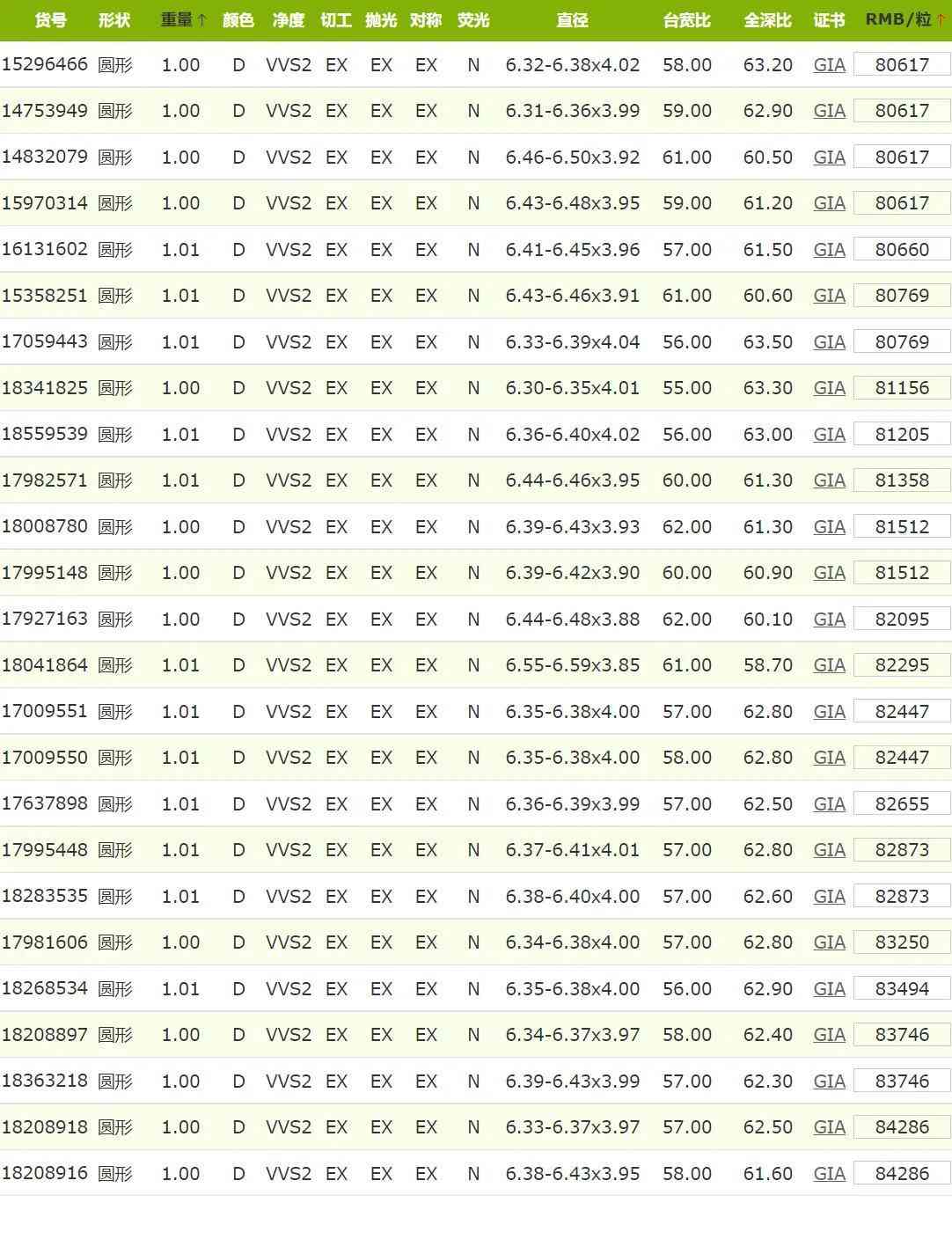
Task: Open diamond row 18559539
Action: coord(45,434)
